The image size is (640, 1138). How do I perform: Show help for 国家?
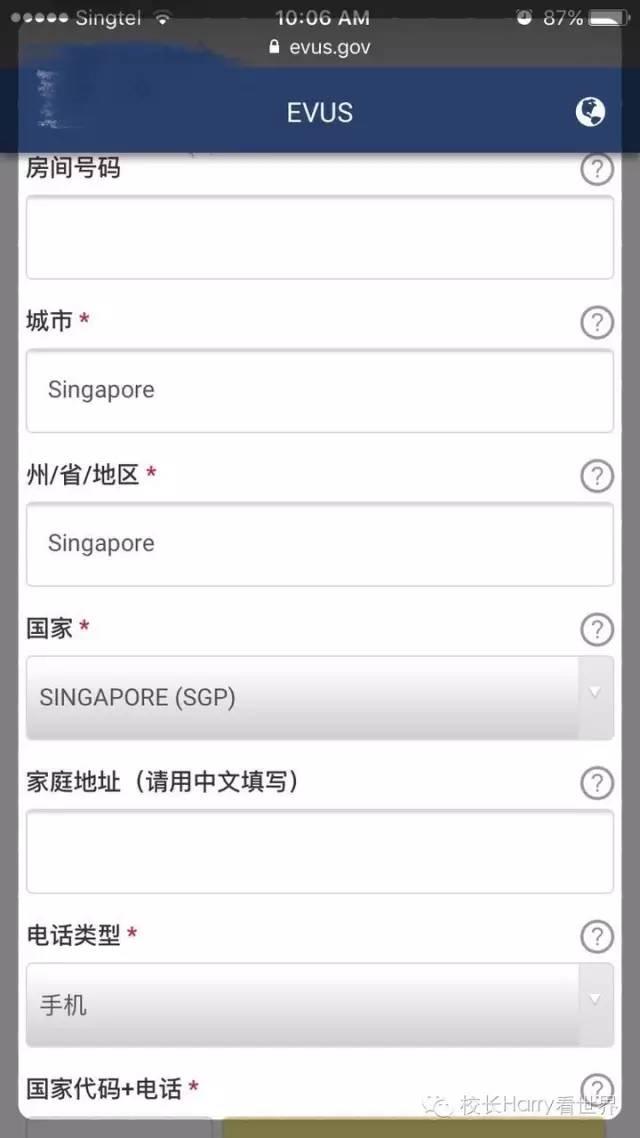[x=597, y=629]
